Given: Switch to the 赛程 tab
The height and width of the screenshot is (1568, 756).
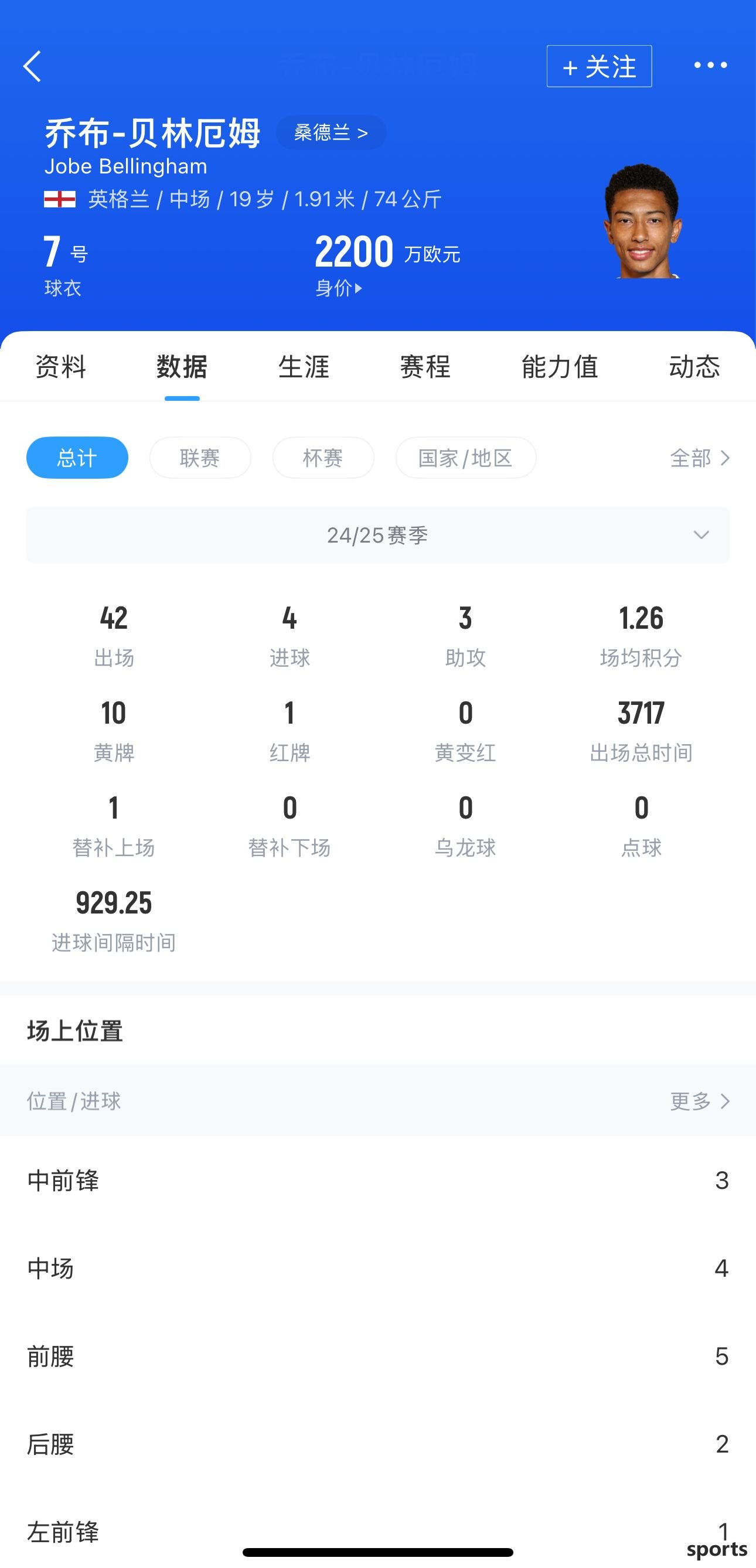Looking at the screenshot, I should (425, 367).
